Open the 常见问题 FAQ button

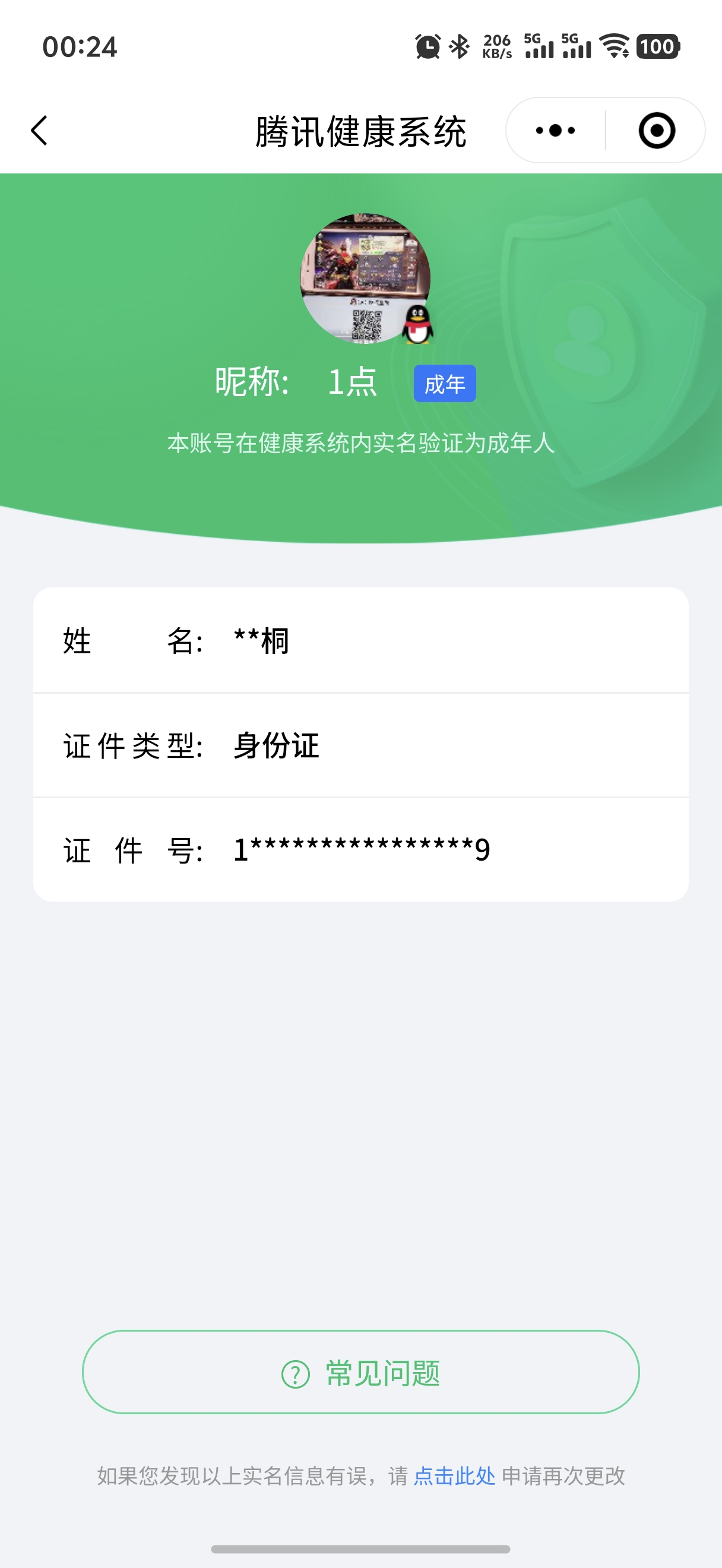(x=360, y=1372)
